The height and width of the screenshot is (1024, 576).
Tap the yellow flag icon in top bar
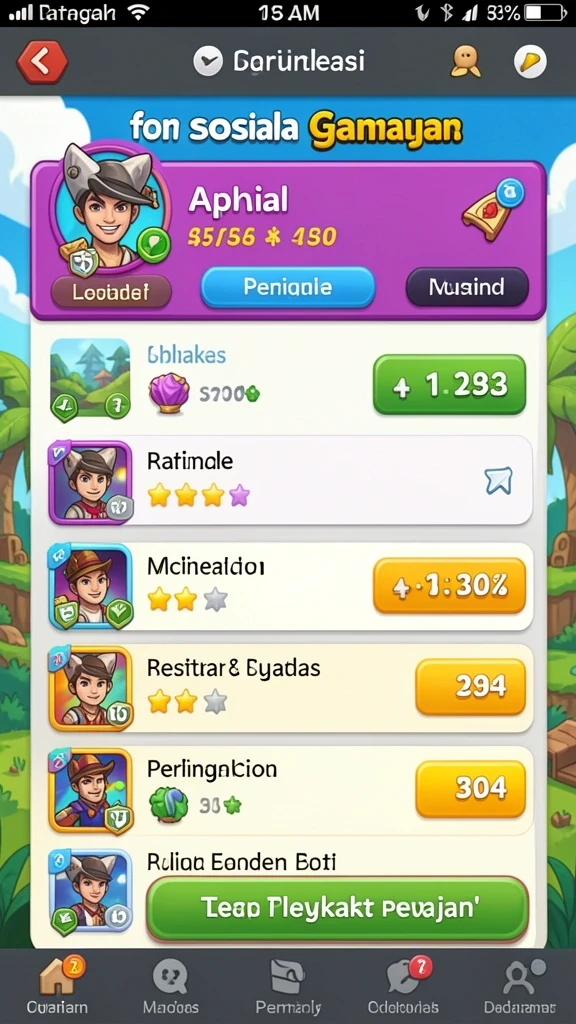(x=530, y=62)
